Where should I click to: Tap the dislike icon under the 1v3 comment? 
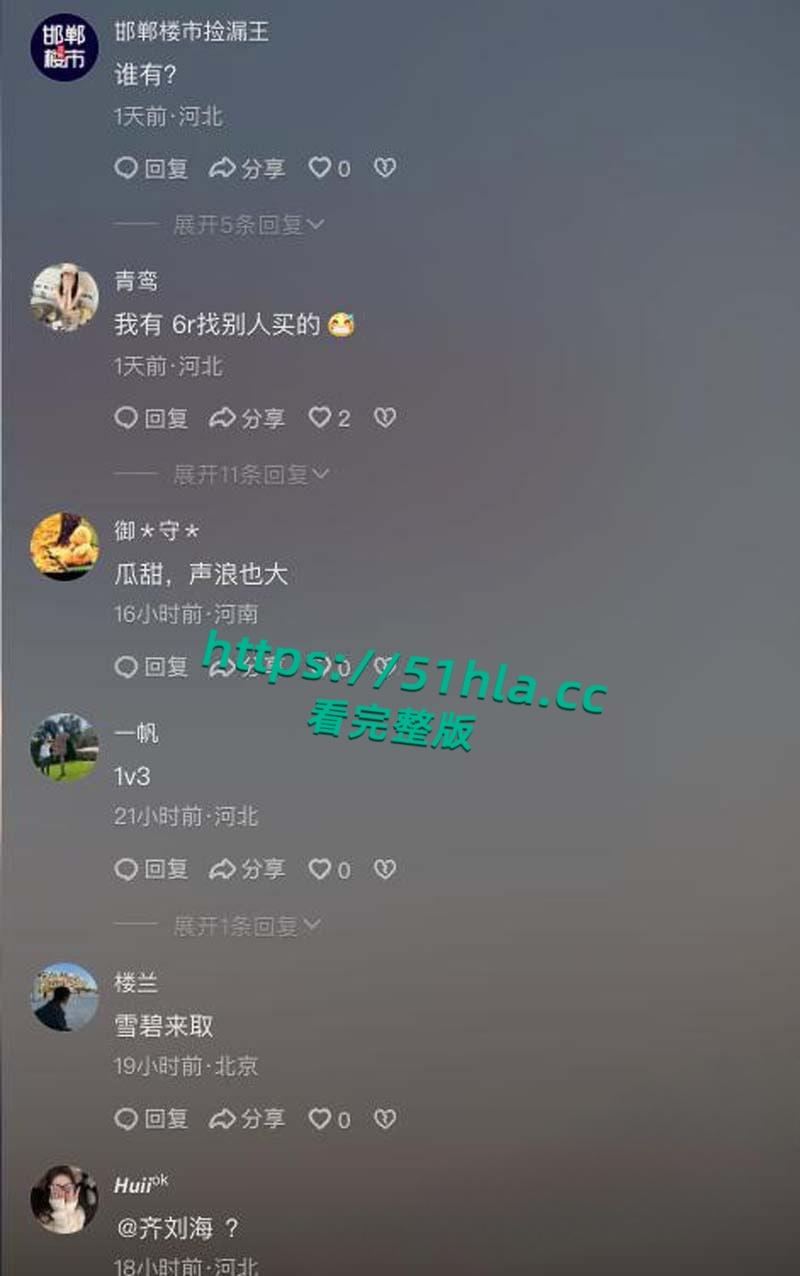385,870
